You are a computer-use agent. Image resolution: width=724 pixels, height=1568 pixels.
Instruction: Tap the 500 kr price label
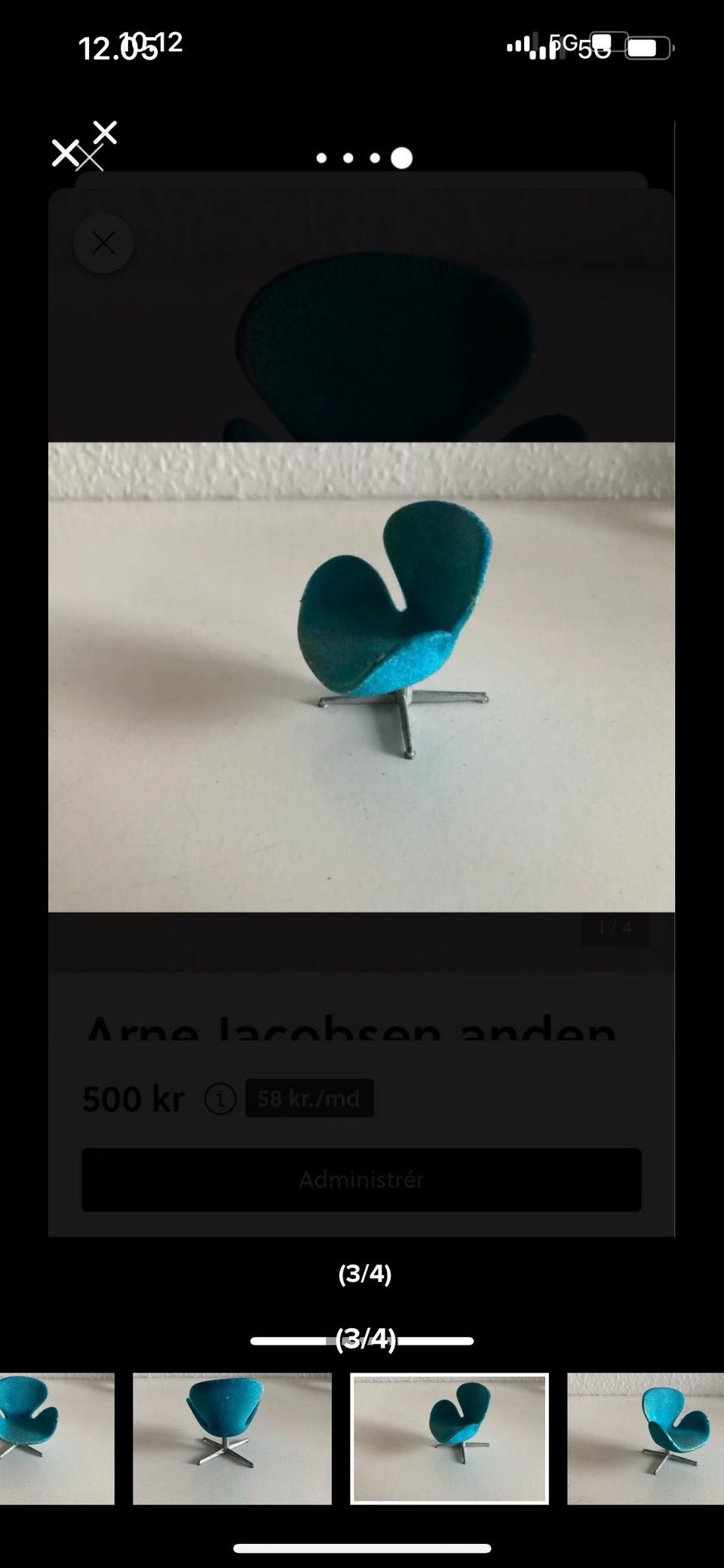coord(136,1099)
